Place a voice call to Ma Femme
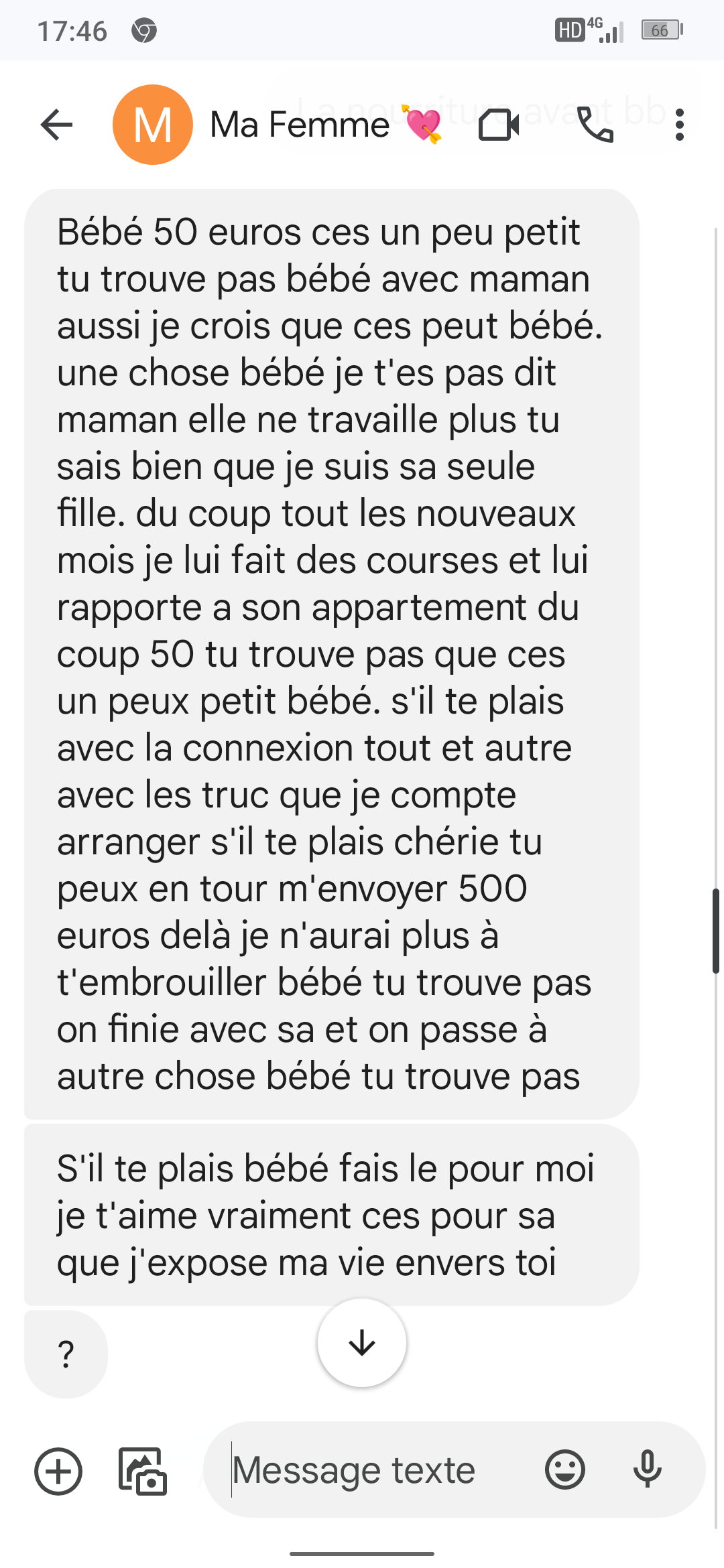This screenshot has width=724, height=1568. [x=595, y=125]
